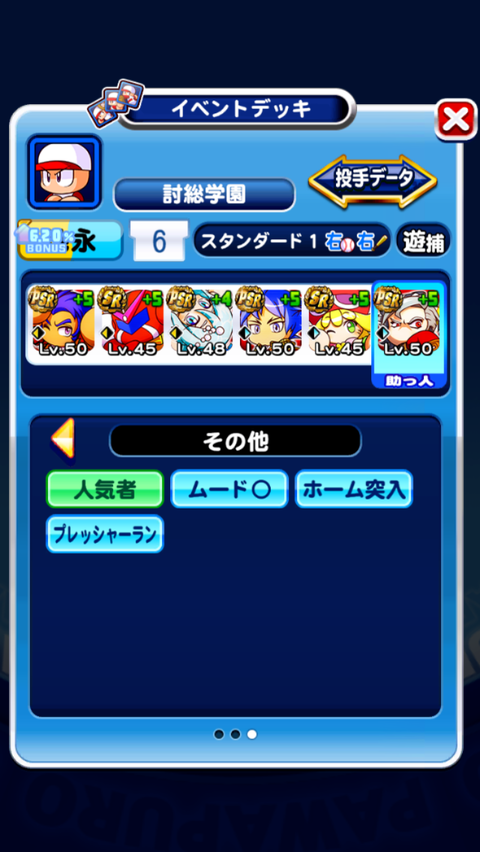
Task: Open the blonde SR Lv.45 character card
Action: tap(339, 323)
